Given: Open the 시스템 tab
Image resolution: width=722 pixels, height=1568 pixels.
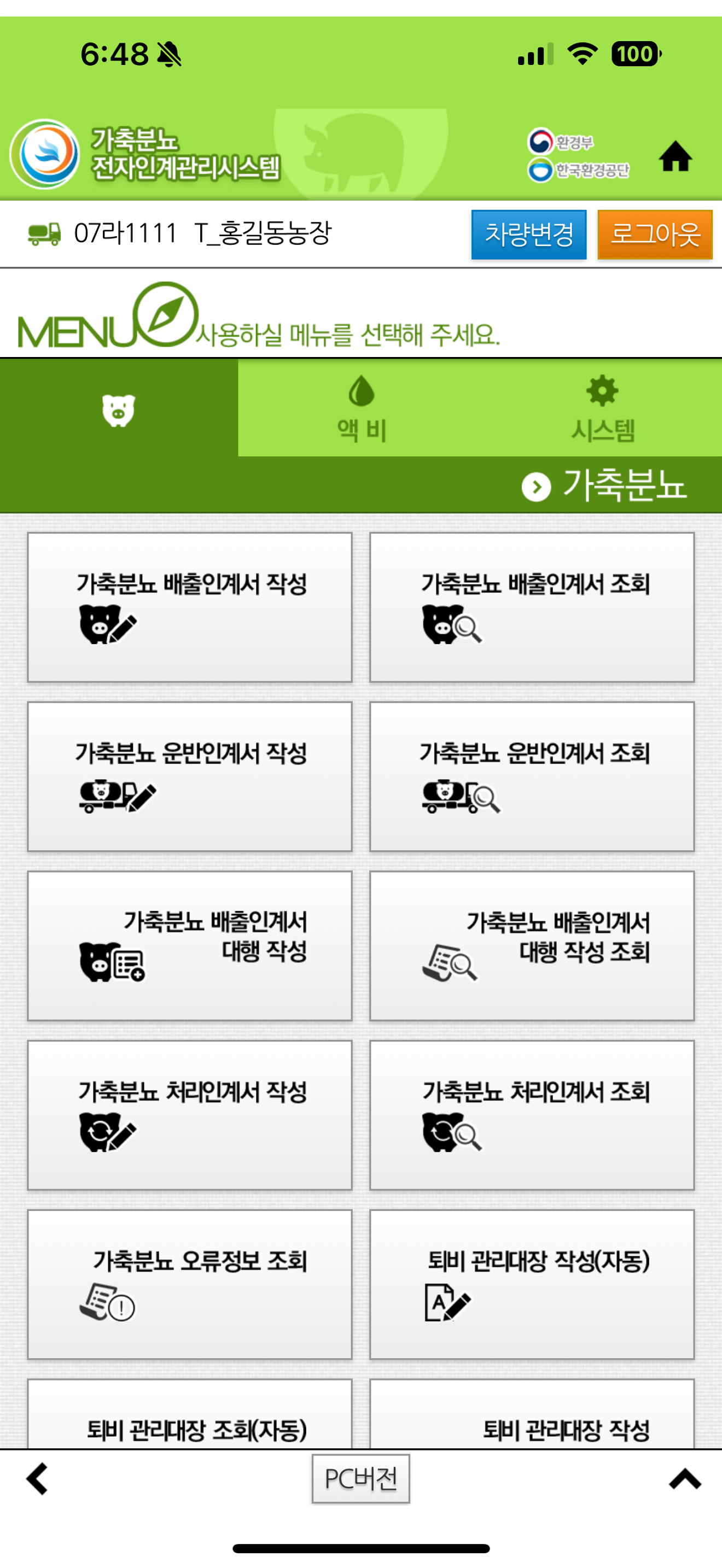Looking at the screenshot, I should tap(602, 409).
